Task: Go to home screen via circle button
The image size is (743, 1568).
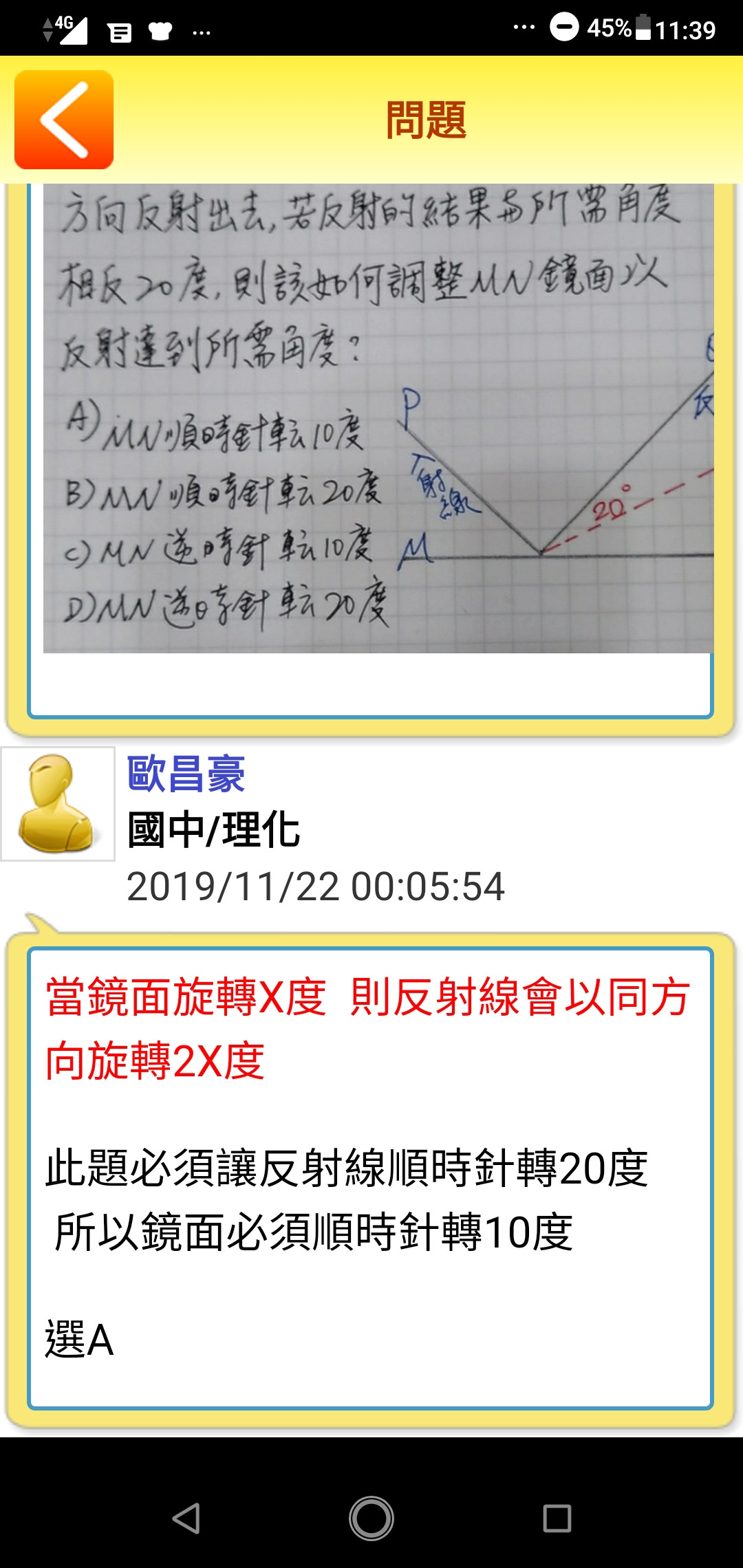Action: tap(371, 1518)
